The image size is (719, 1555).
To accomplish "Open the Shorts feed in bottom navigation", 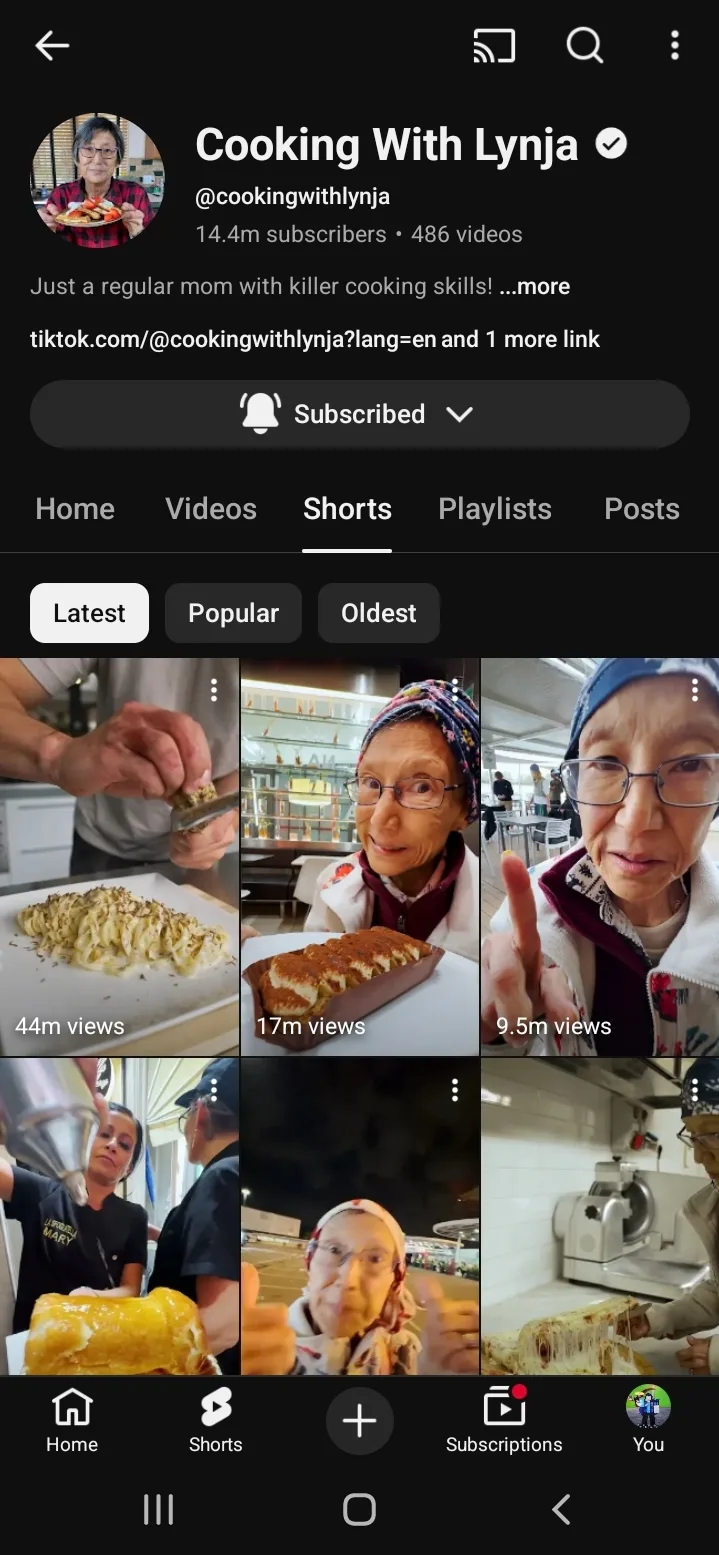I will click(x=216, y=1420).
